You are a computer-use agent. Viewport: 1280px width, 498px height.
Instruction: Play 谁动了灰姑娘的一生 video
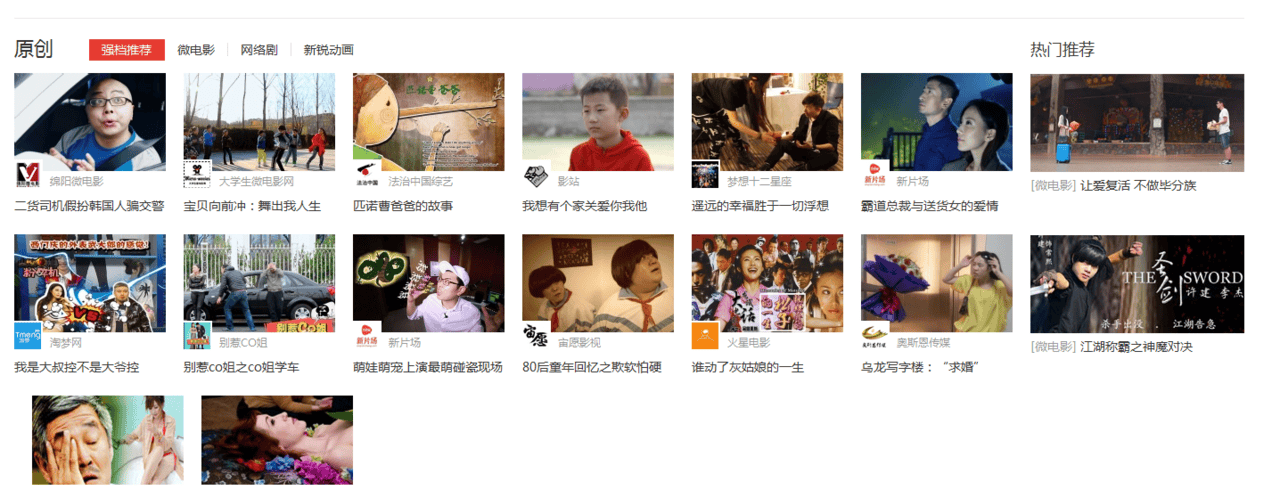(x=747, y=368)
